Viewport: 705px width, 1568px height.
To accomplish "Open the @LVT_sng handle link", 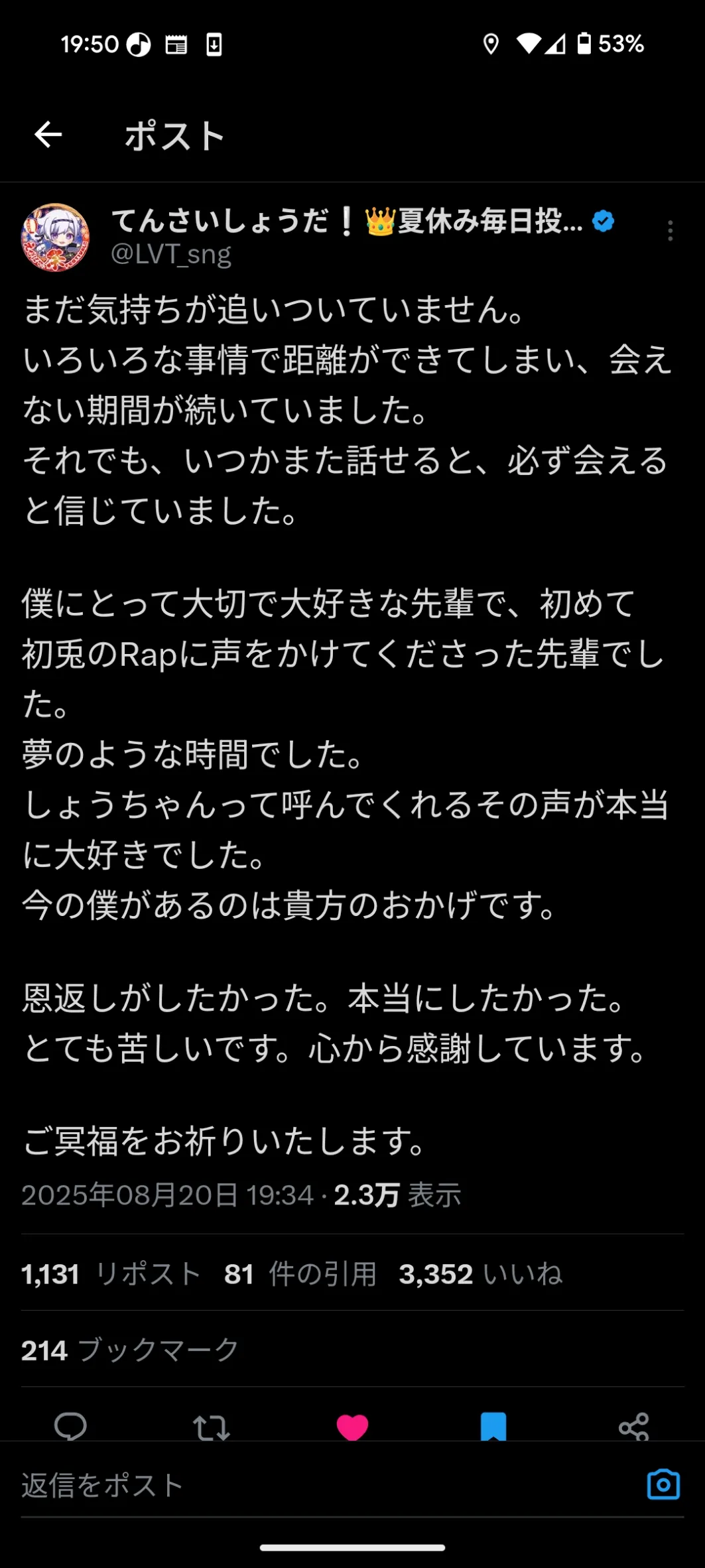I will coord(171,254).
